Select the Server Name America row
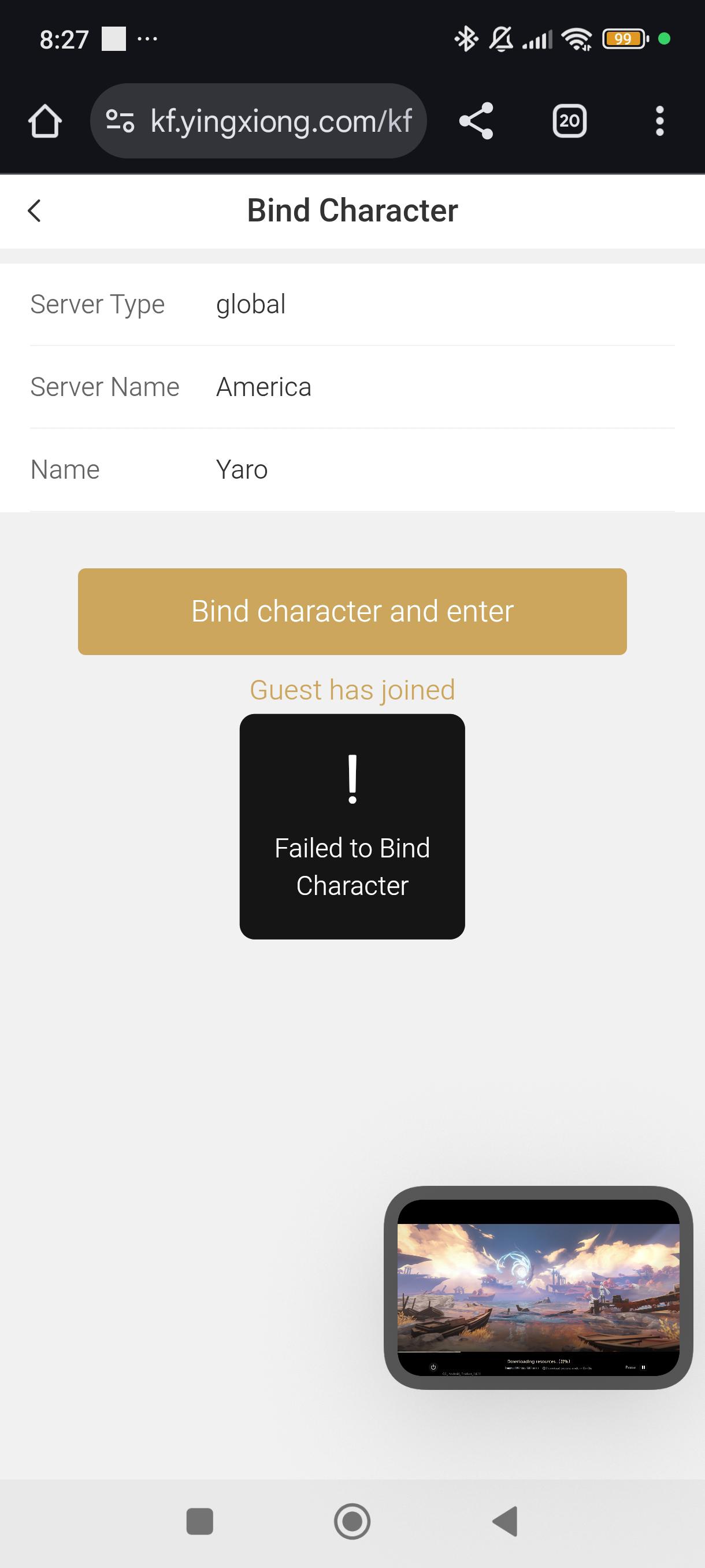This screenshot has height=1568, width=705. click(352, 387)
